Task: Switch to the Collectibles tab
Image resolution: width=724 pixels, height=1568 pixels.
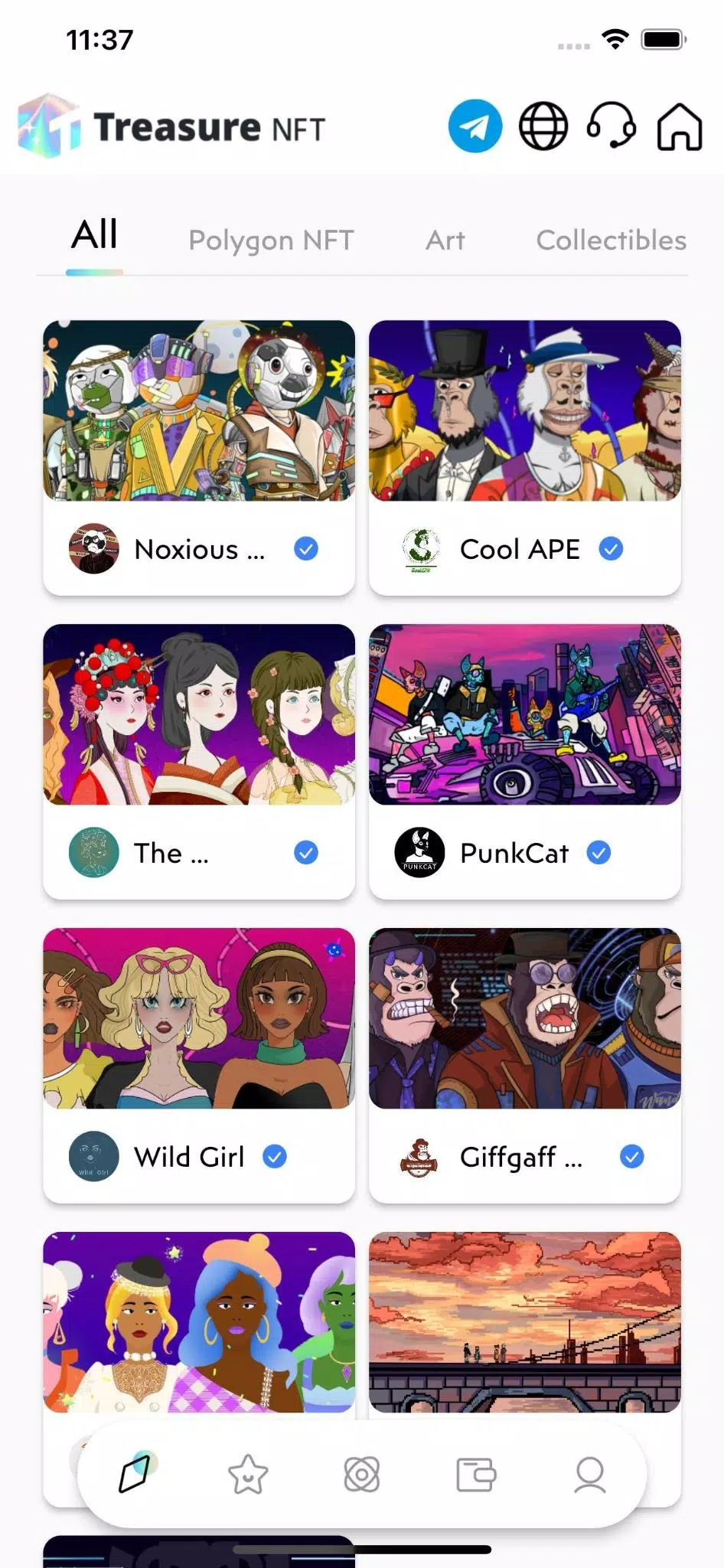Action: click(611, 240)
